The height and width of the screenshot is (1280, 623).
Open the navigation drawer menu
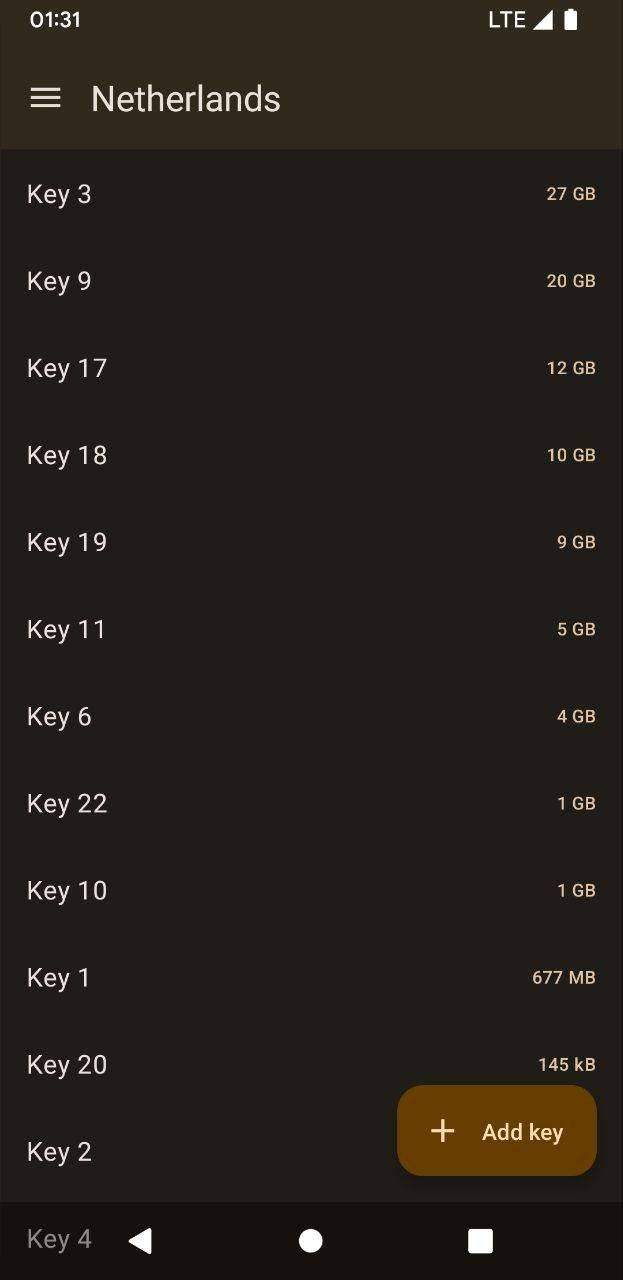pyautogui.click(x=45, y=98)
